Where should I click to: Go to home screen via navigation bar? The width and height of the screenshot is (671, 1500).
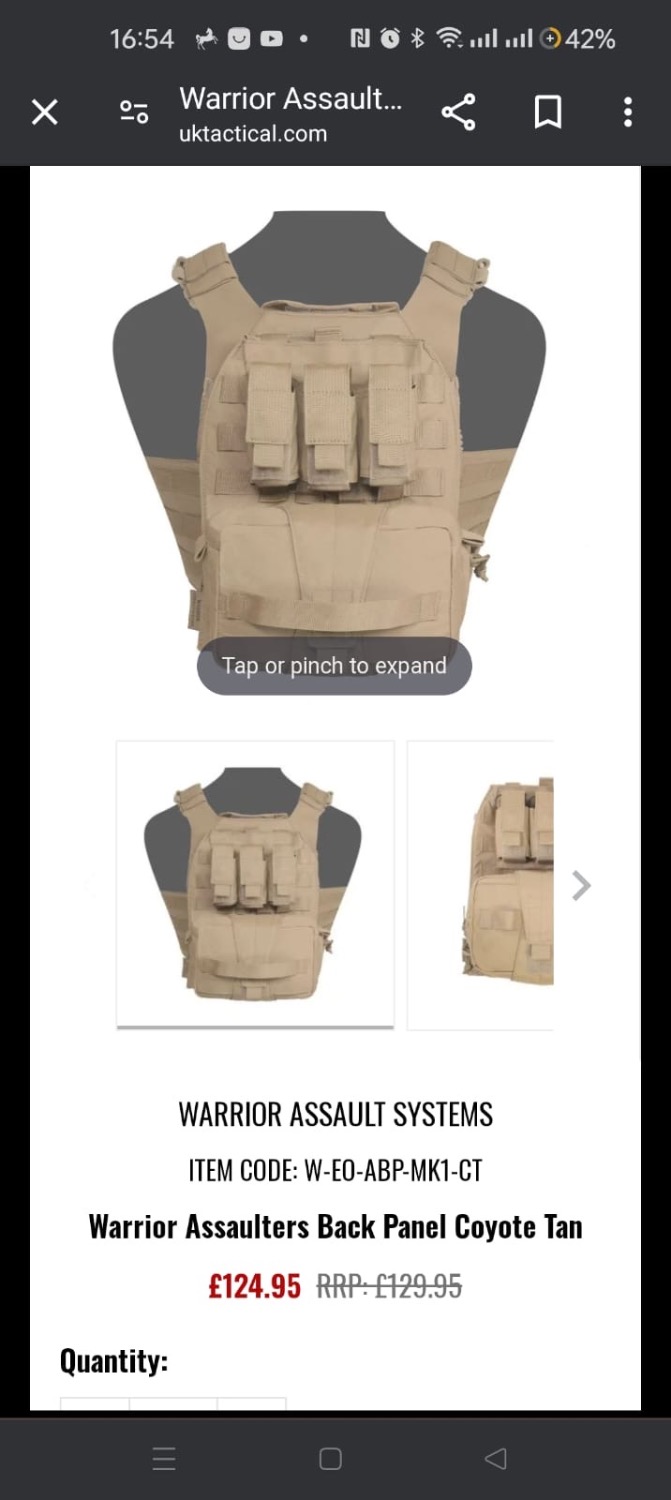[330, 1459]
